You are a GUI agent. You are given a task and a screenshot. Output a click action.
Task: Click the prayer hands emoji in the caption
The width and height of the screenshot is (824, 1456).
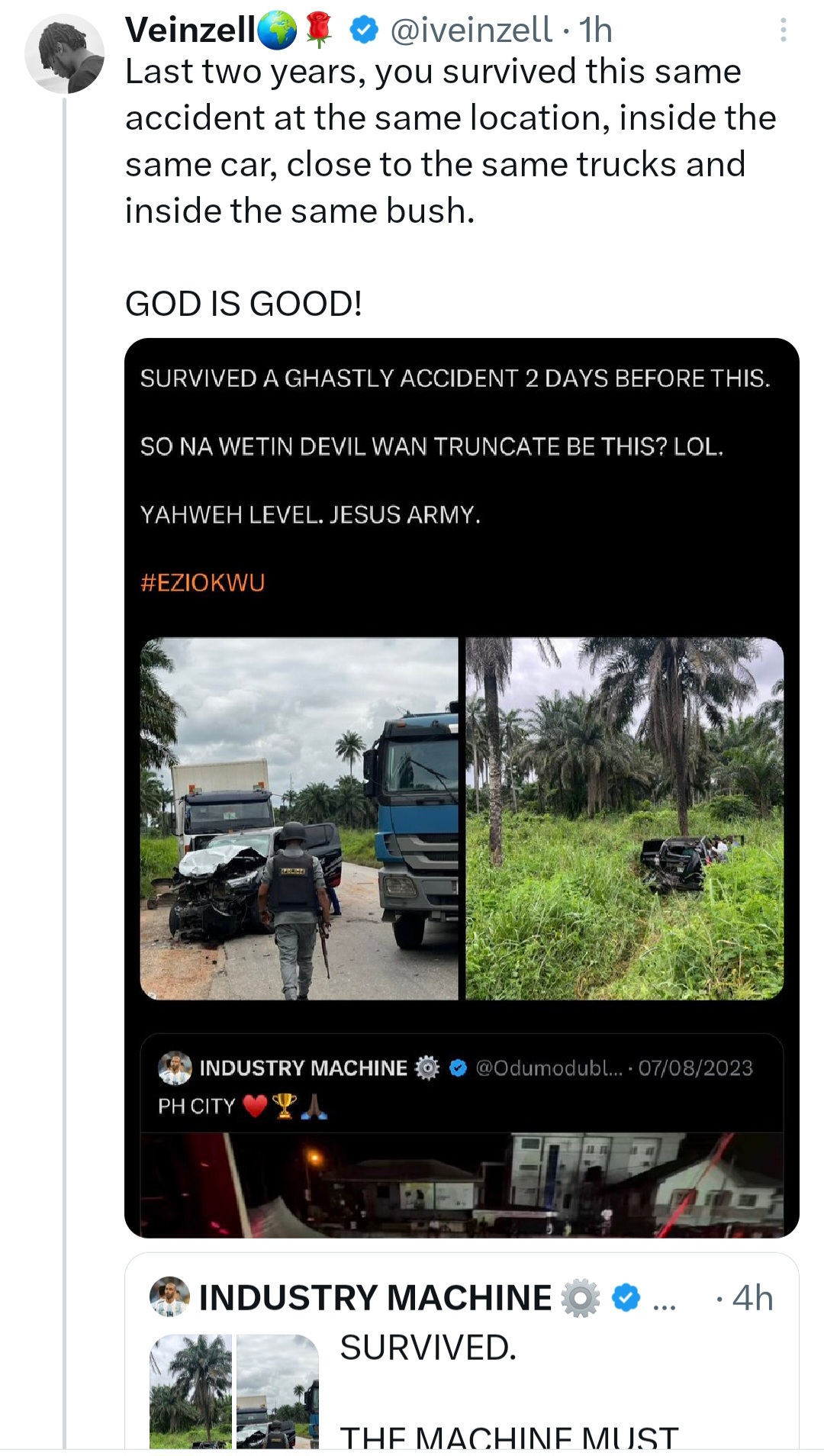(316, 1106)
